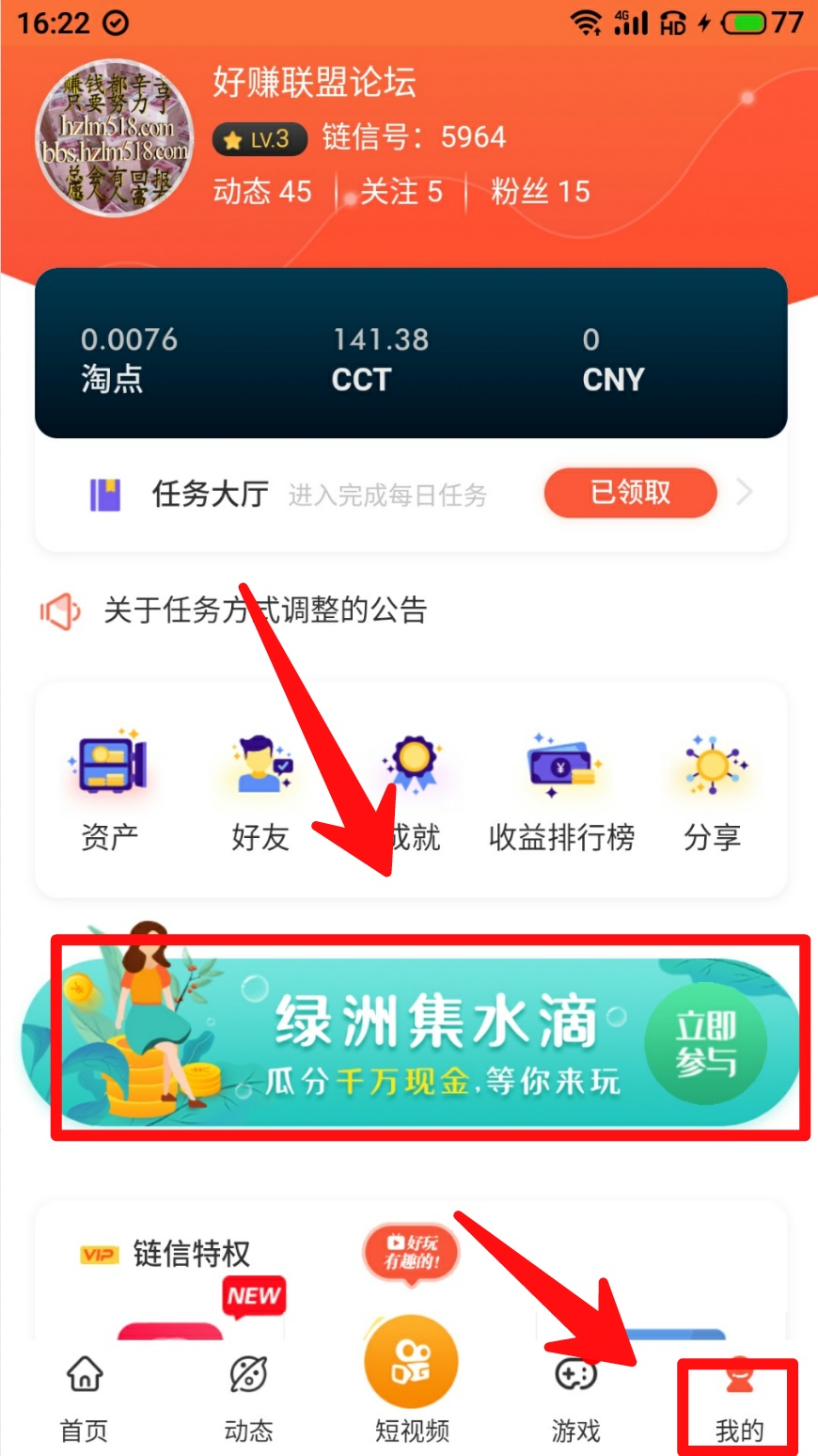Image resolution: width=818 pixels, height=1456 pixels.
Task: Open the CCT balance
Action: click(x=380, y=359)
